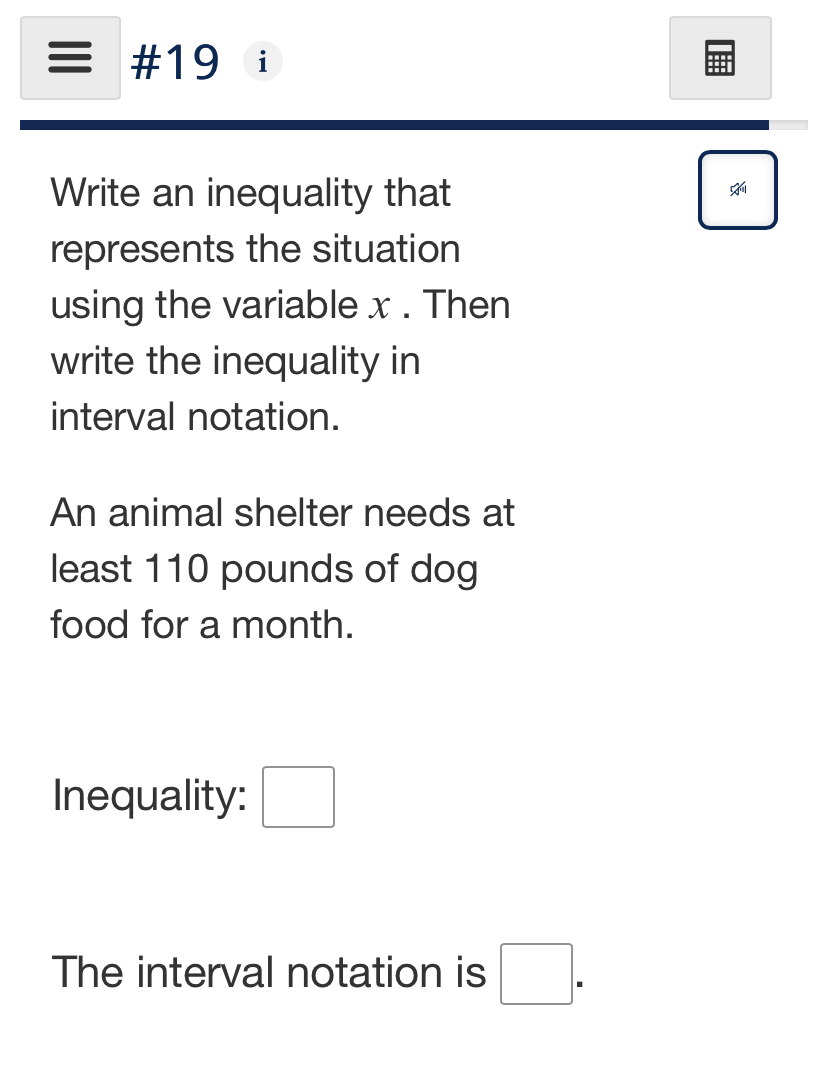Click the Inequality answer box
Viewport: 828px width, 1073px height.
coord(298,797)
